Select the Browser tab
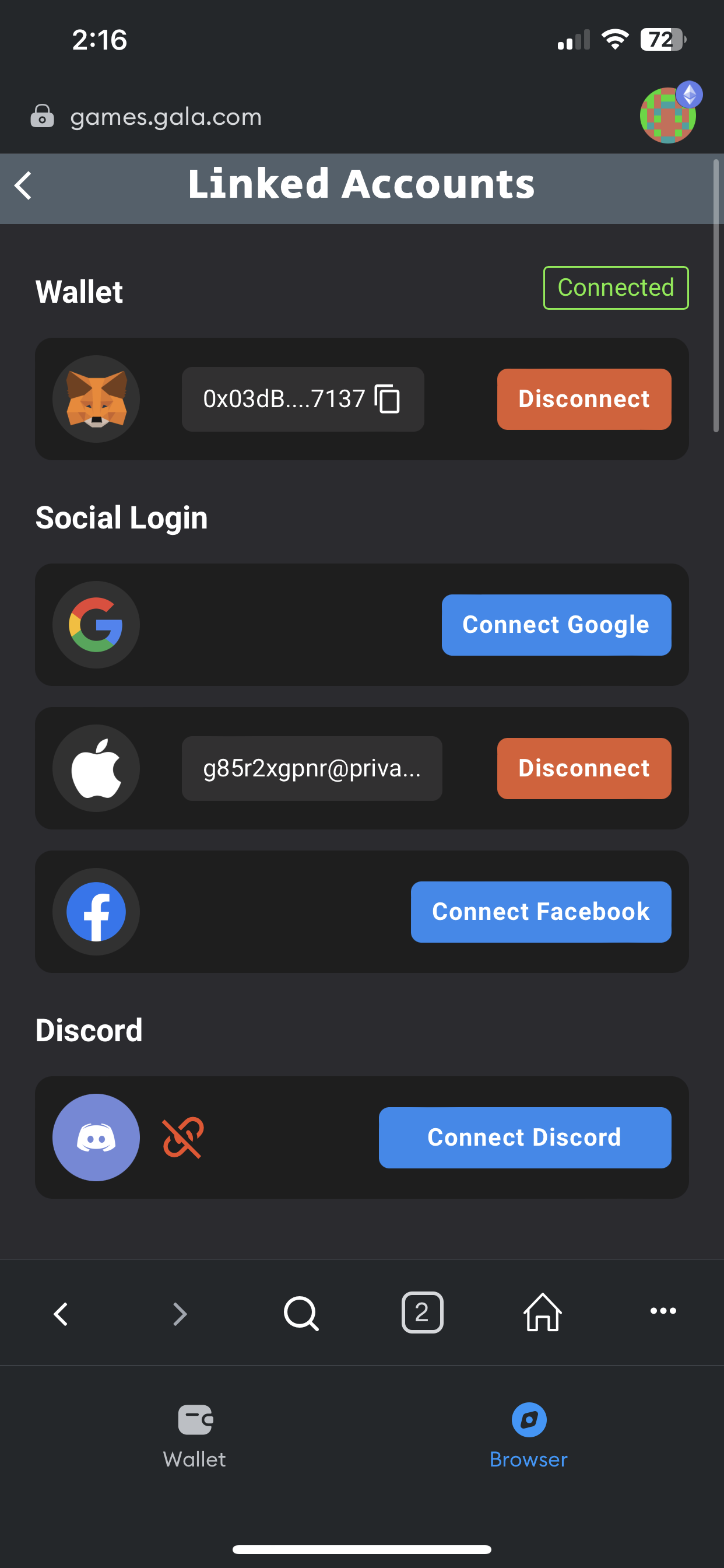The width and height of the screenshot is (724, 1568). [529, 1437]
